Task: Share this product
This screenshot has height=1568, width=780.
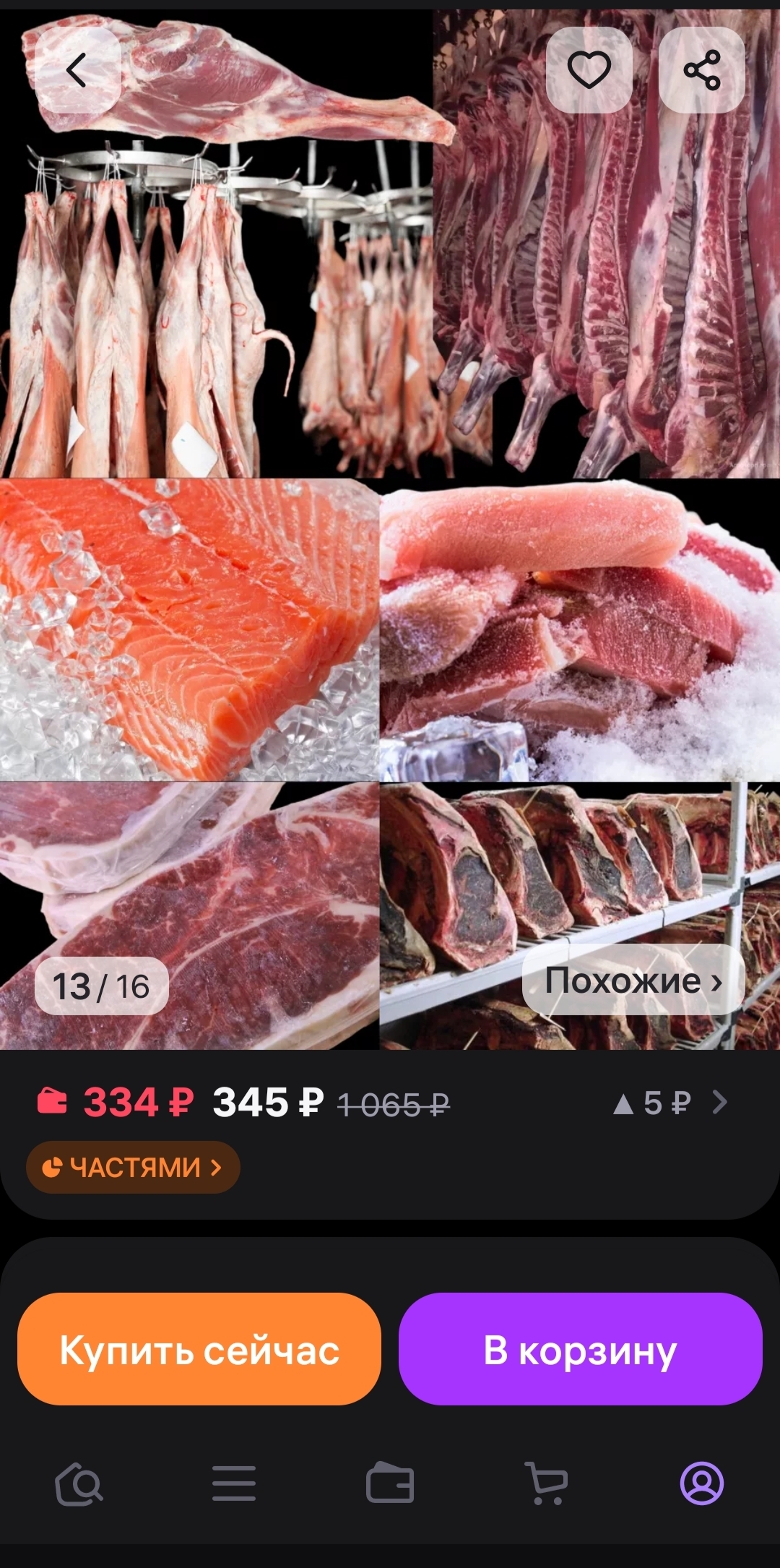Action: click(x=701, y=70)
